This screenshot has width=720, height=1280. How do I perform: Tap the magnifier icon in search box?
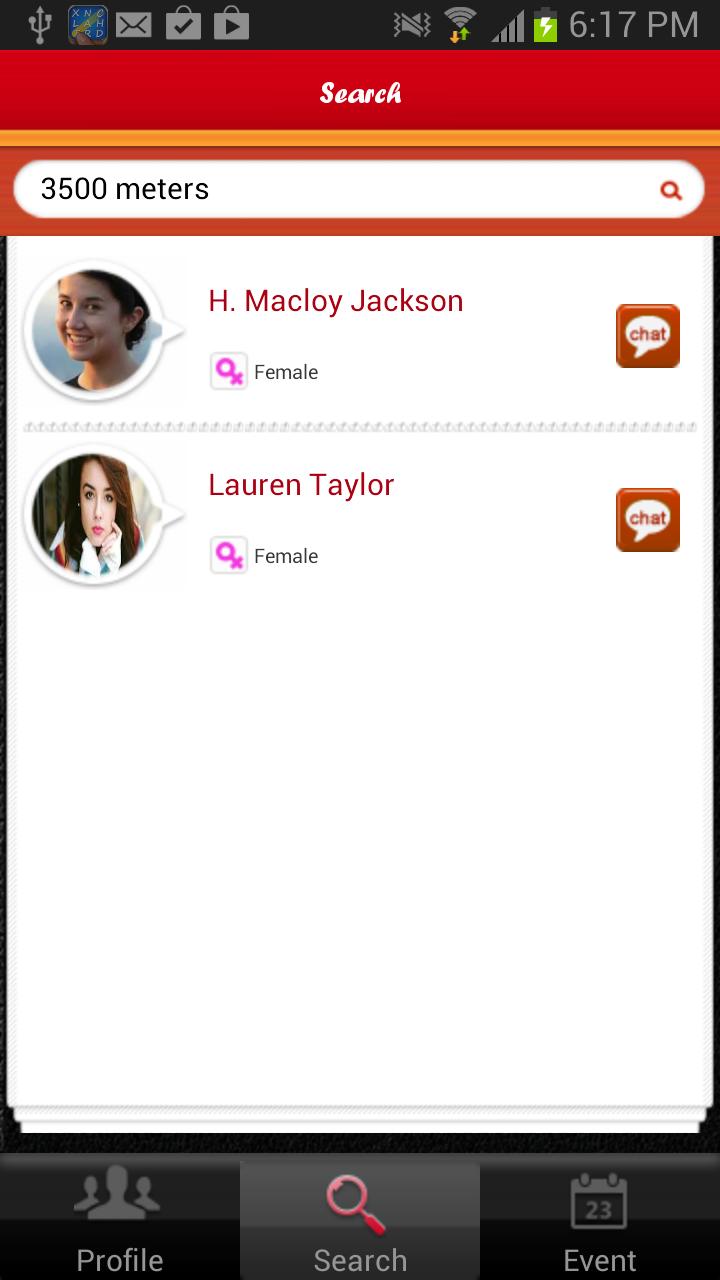click(671, 190)
